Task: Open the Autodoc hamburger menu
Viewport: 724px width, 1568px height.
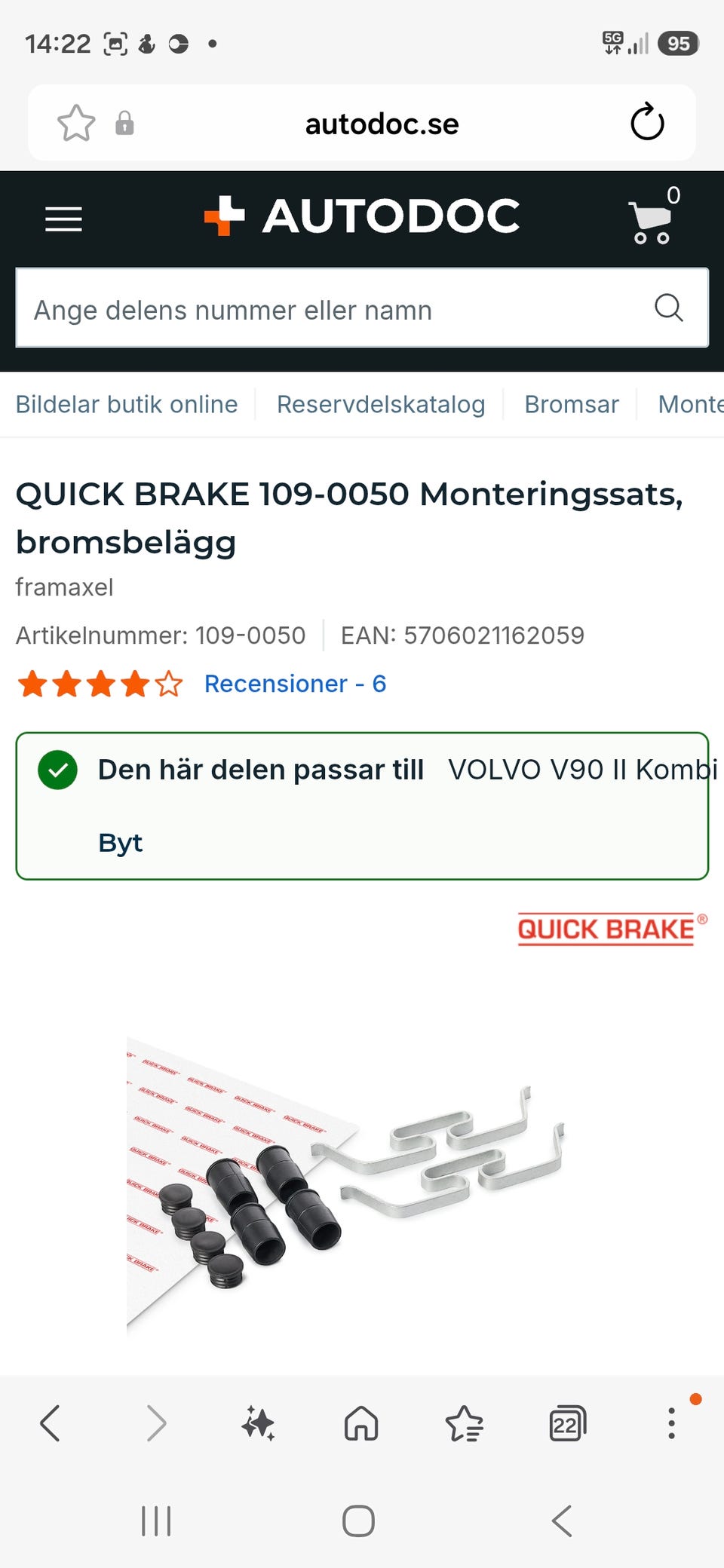Action: tap(63, 219)
